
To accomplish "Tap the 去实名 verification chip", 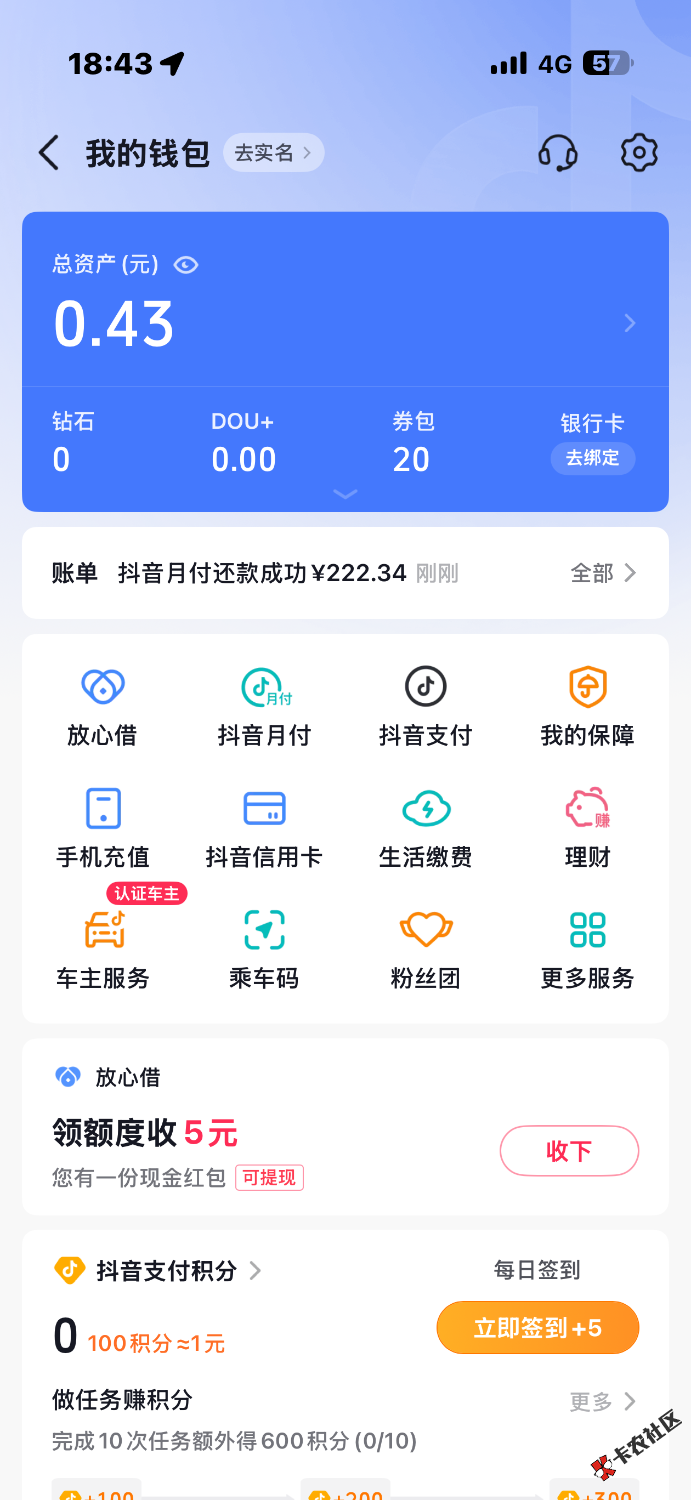I will 274,153.
